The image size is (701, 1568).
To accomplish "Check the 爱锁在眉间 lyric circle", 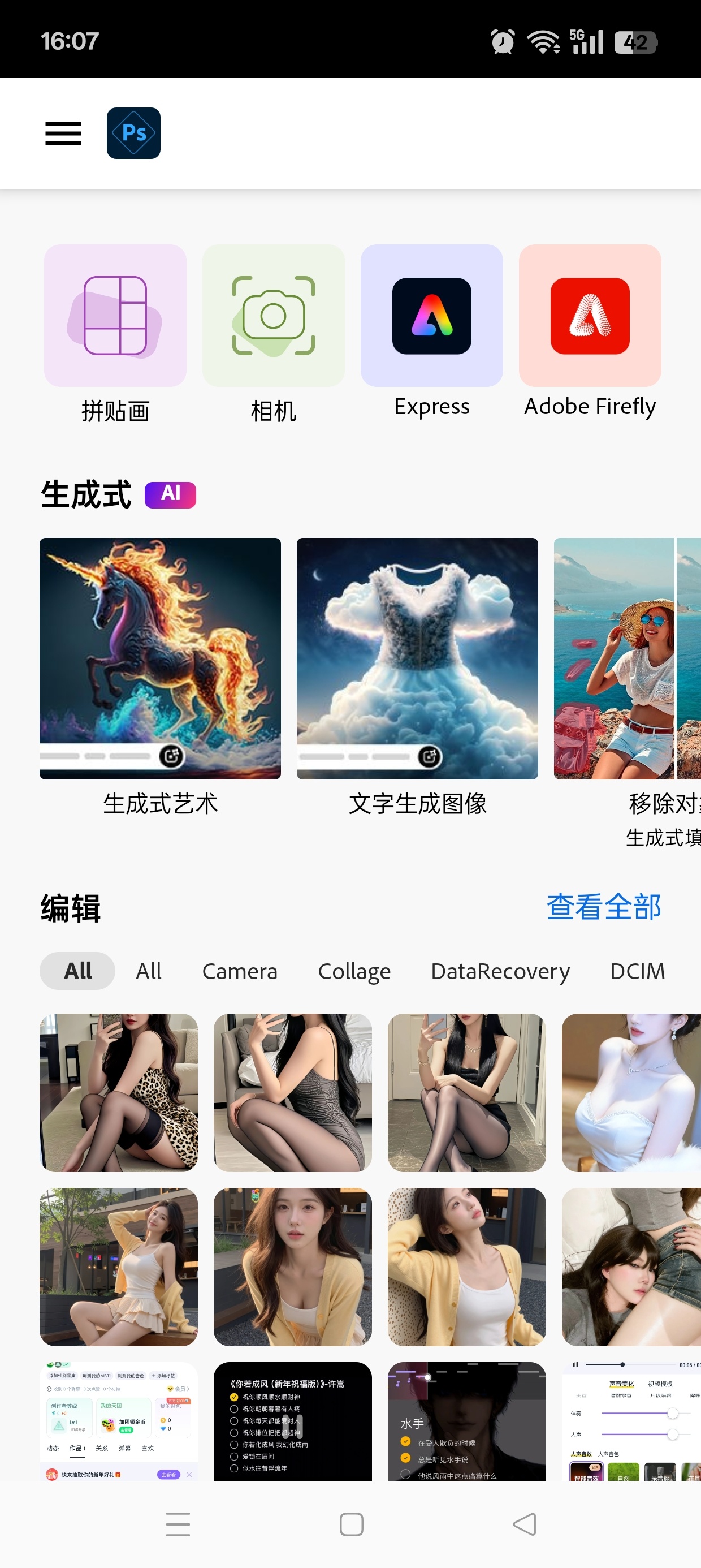I will pyautogui.click(x=233, y=1457).
